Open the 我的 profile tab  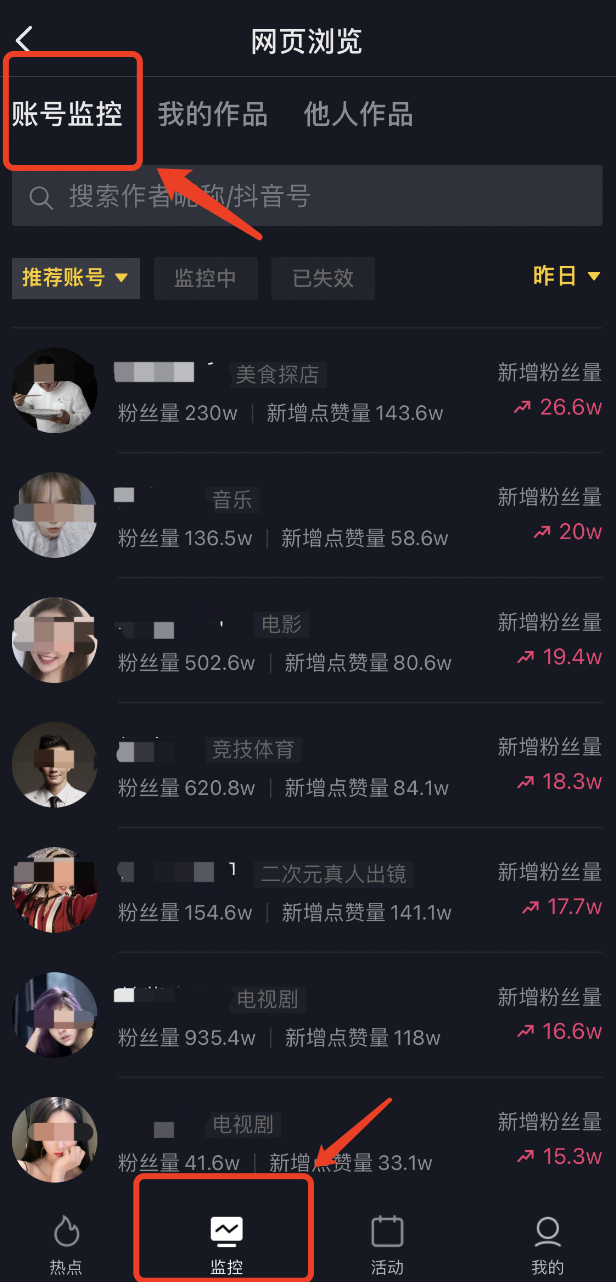[x=547, y=1243]
